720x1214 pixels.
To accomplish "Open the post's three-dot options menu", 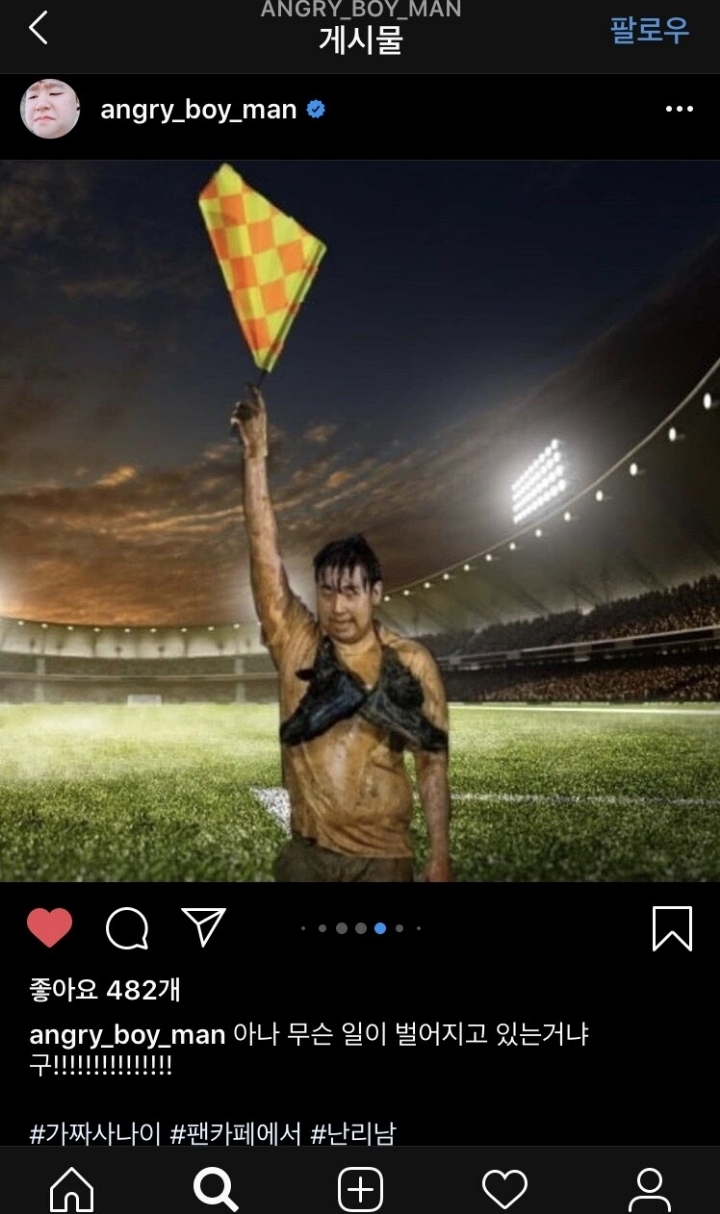I will (x=679, y=109).
